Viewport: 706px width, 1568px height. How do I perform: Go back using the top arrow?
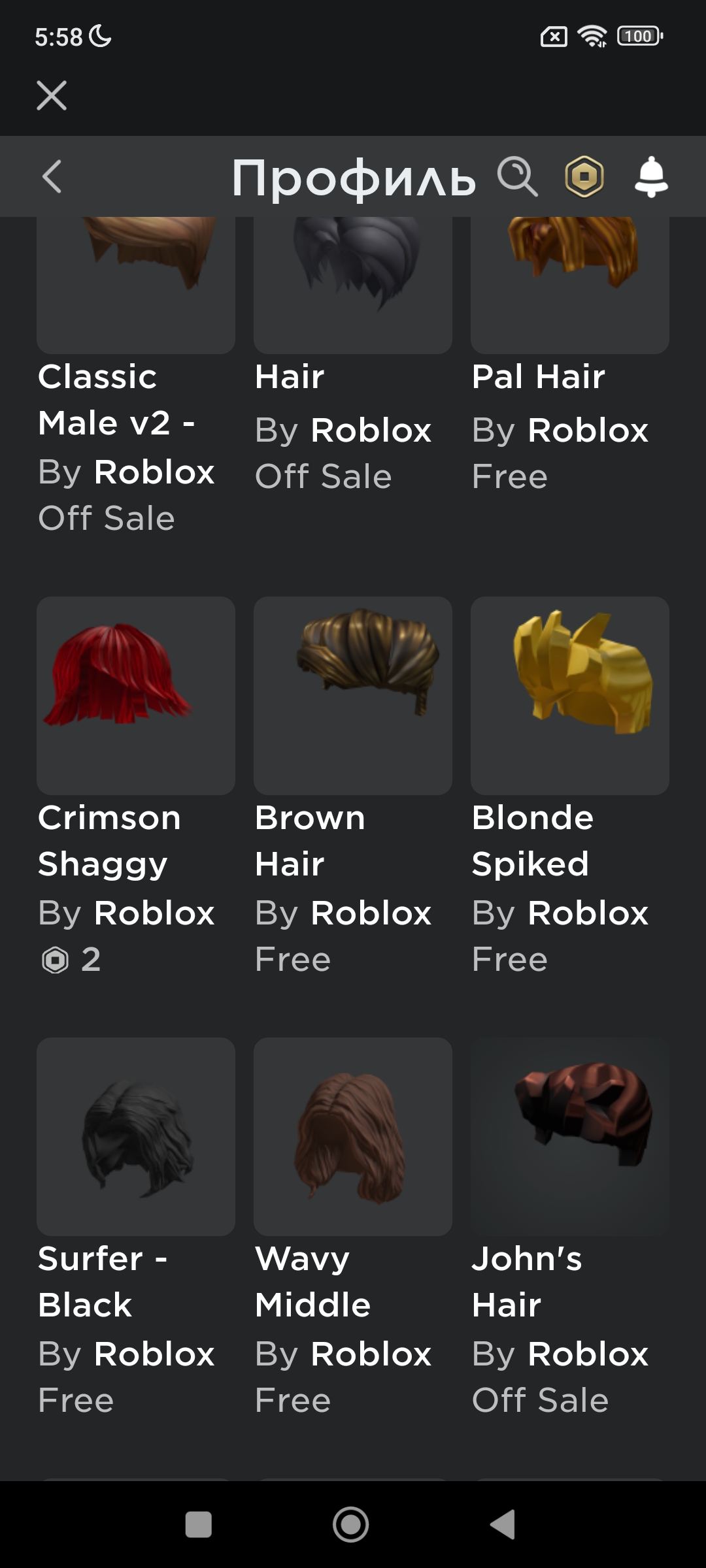pyautogui.click(x=52, y=176)
